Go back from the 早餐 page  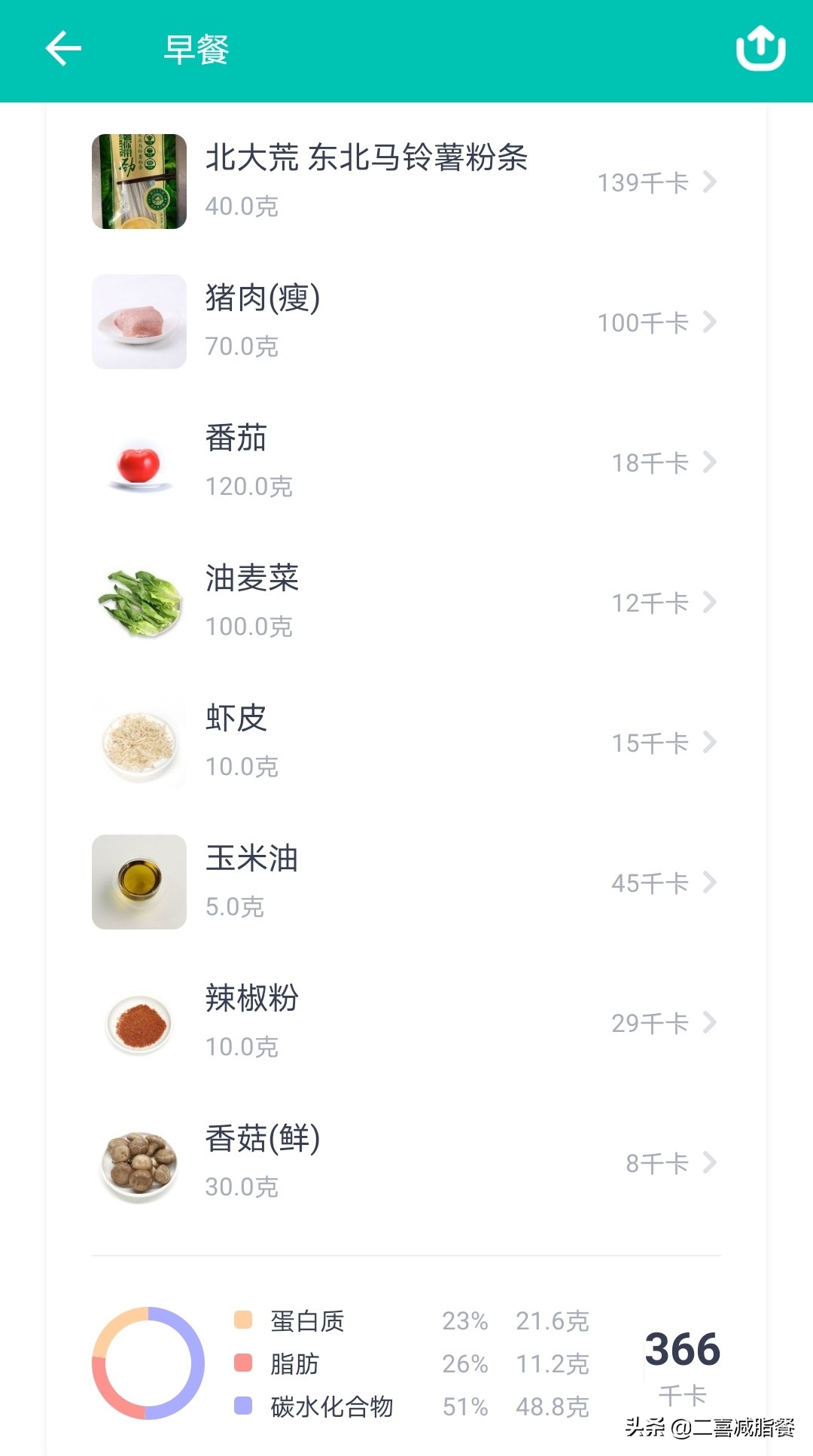pyautogui.click(x=63, y=50)
